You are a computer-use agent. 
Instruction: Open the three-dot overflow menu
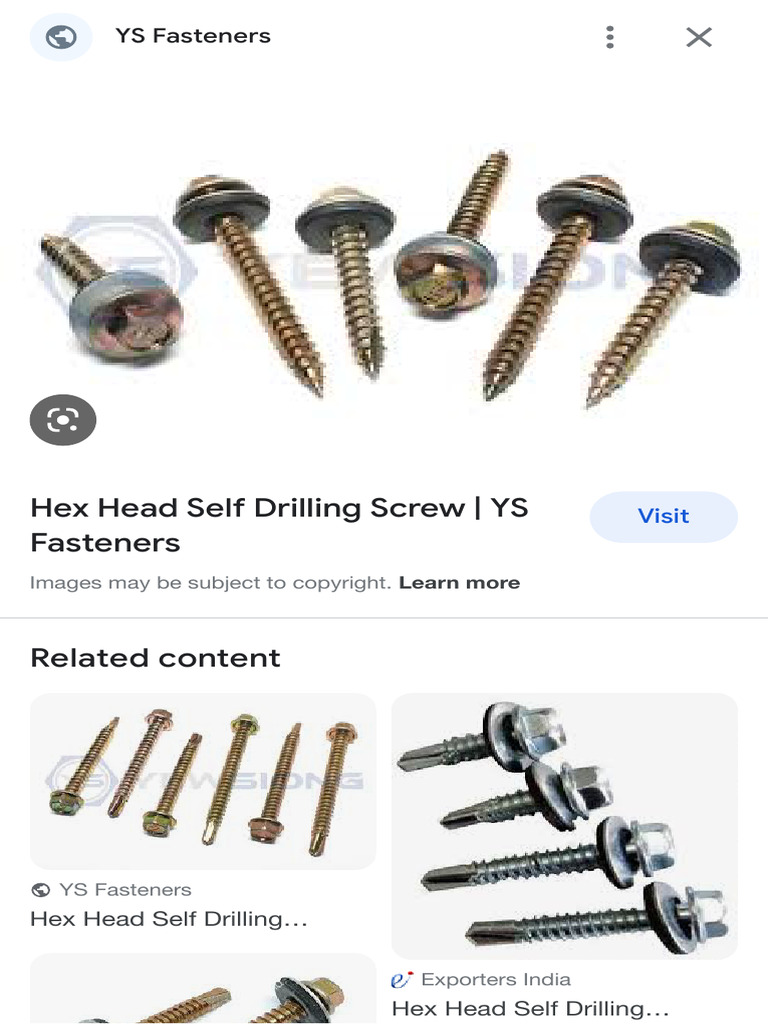tap(609, 37)
